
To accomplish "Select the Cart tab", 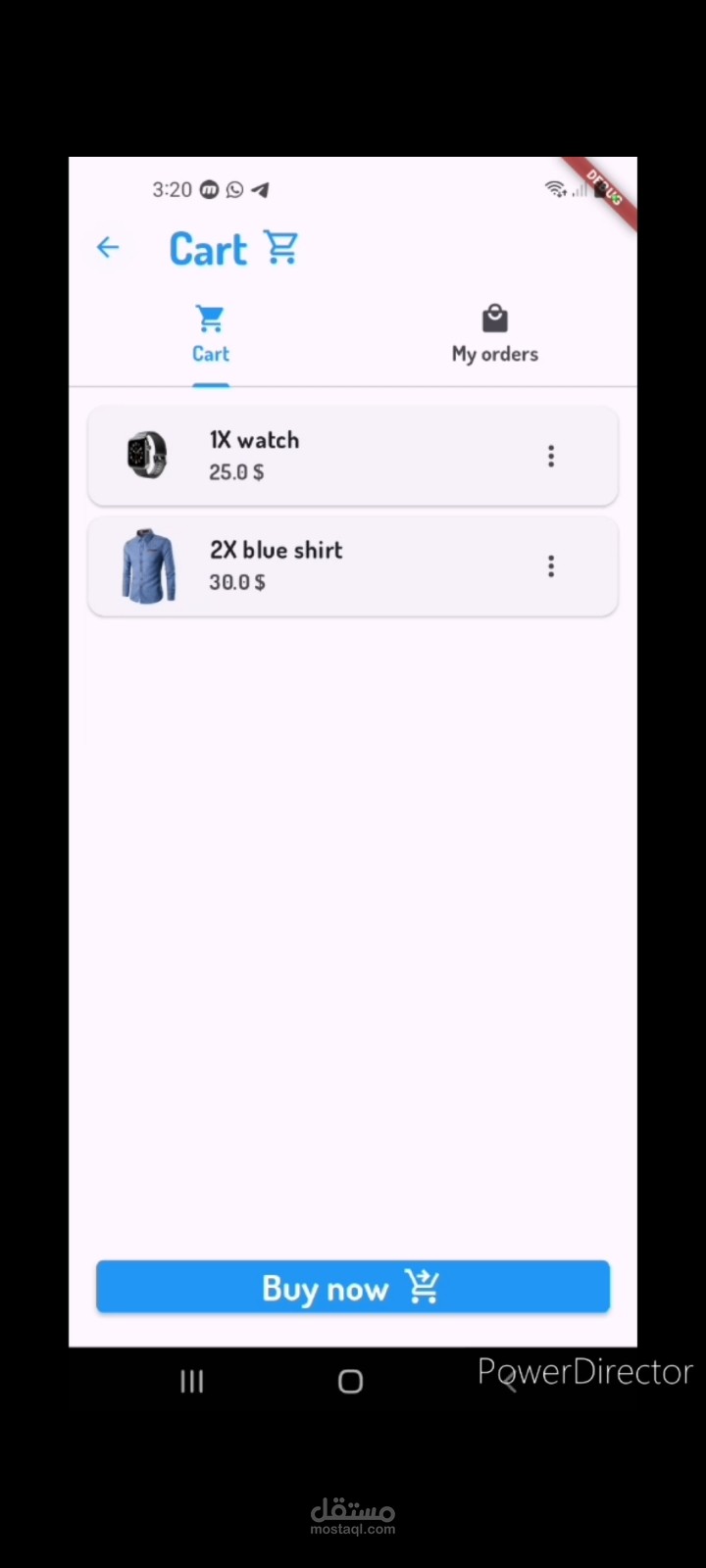I will [x=211, y=335].
